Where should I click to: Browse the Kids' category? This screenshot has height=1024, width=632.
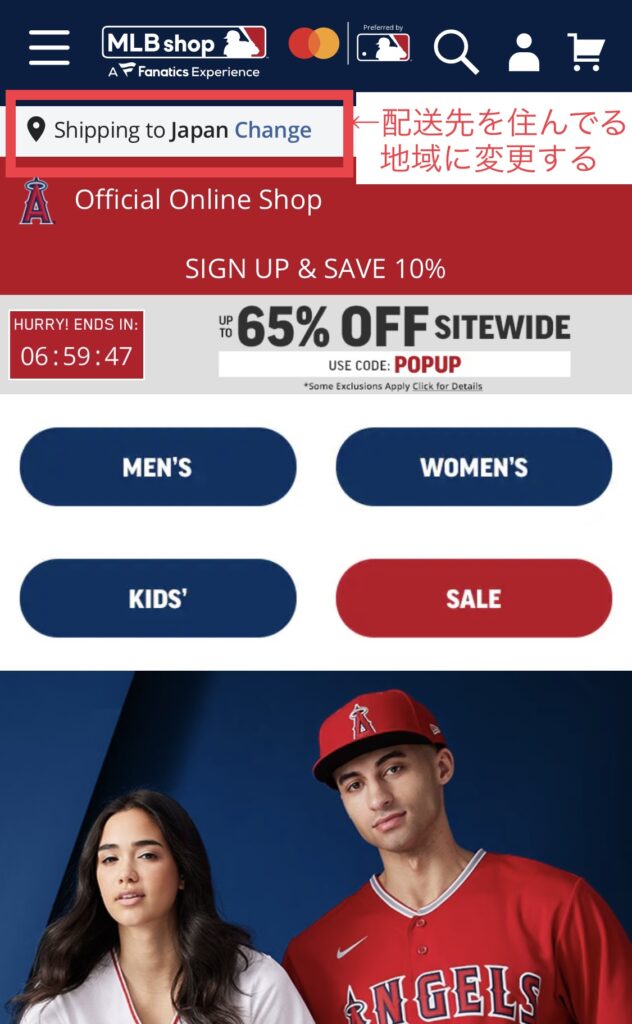(158, 598)
